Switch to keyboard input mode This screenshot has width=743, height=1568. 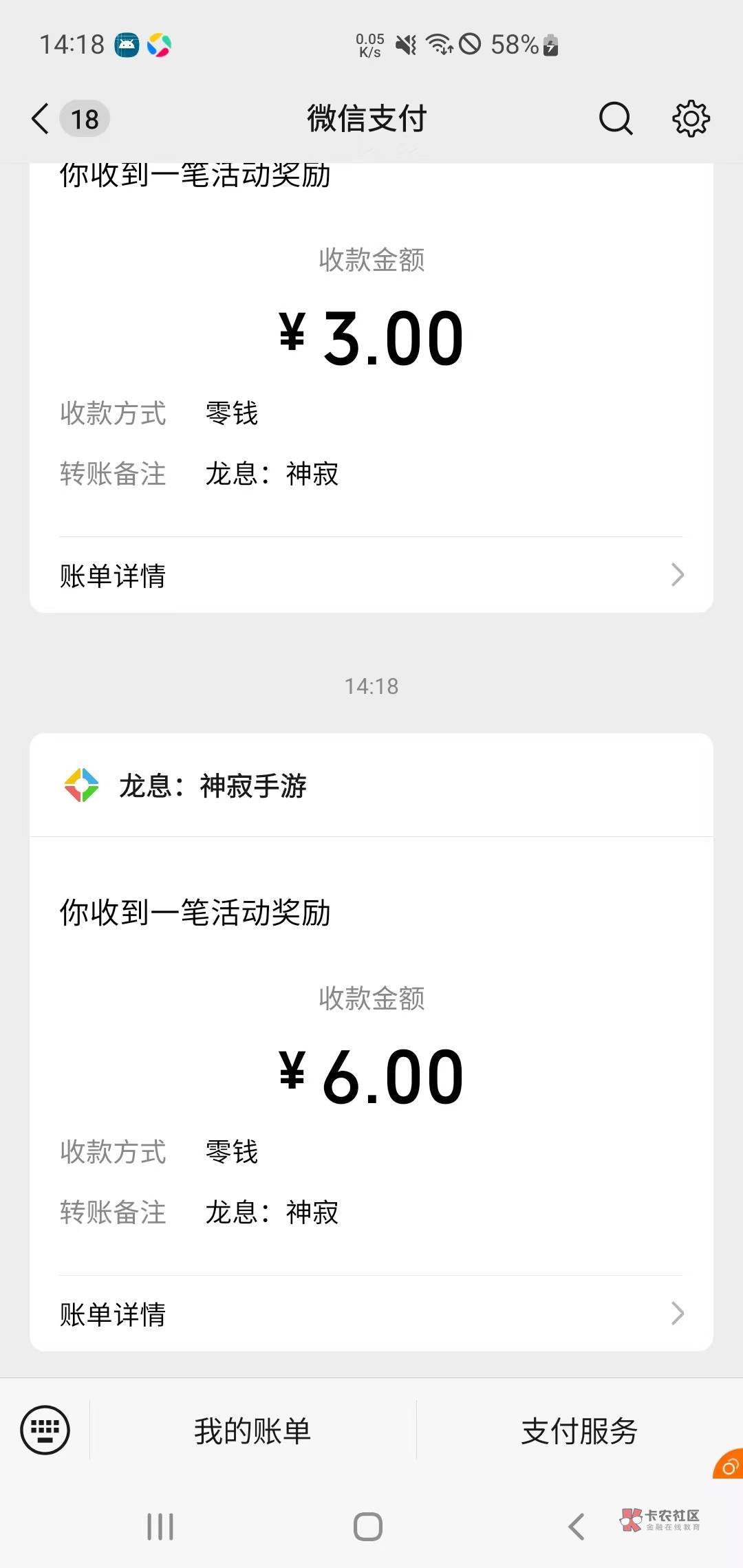click(x=45, y=1430)
